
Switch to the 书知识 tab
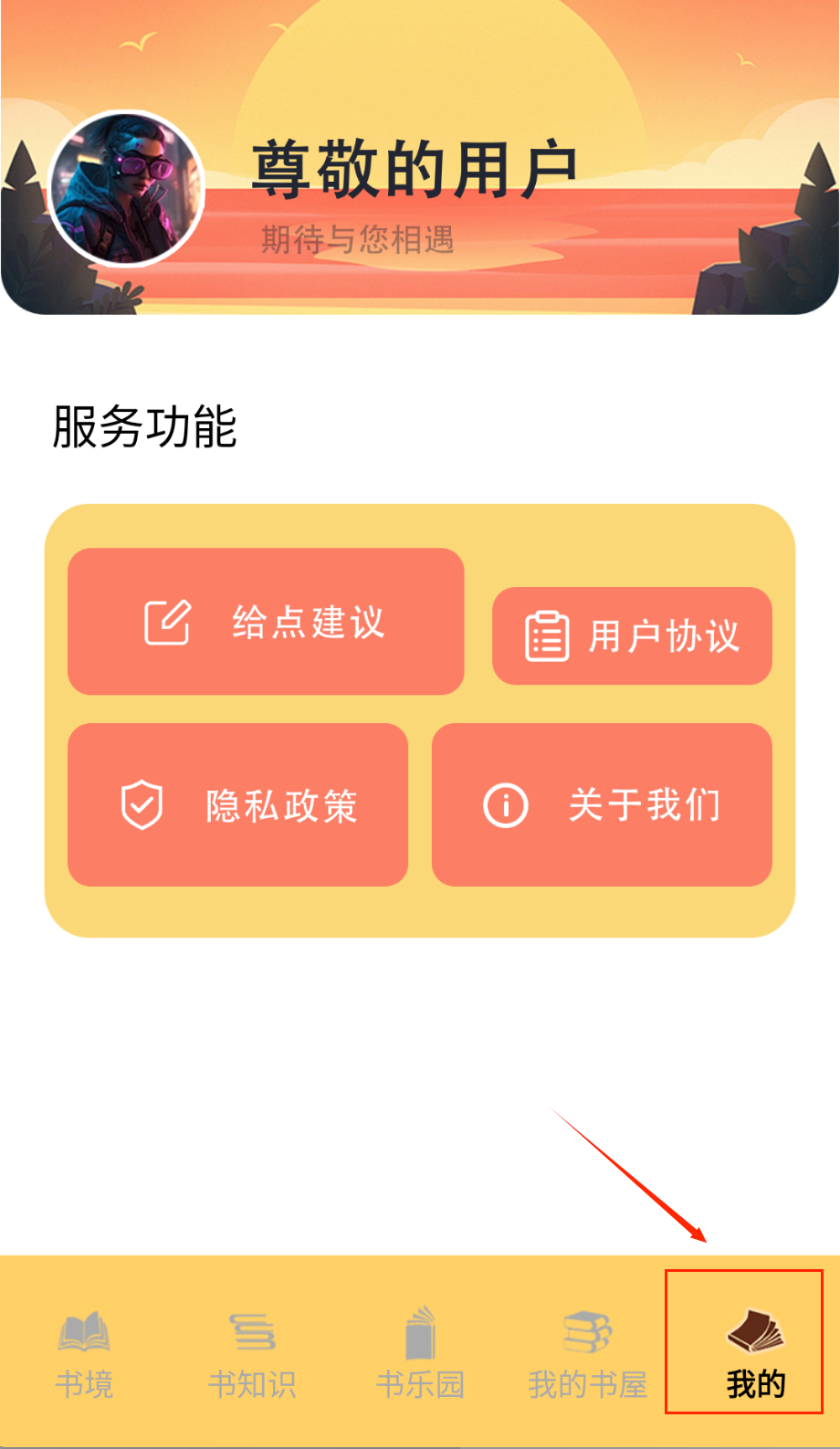[252, 1356]
